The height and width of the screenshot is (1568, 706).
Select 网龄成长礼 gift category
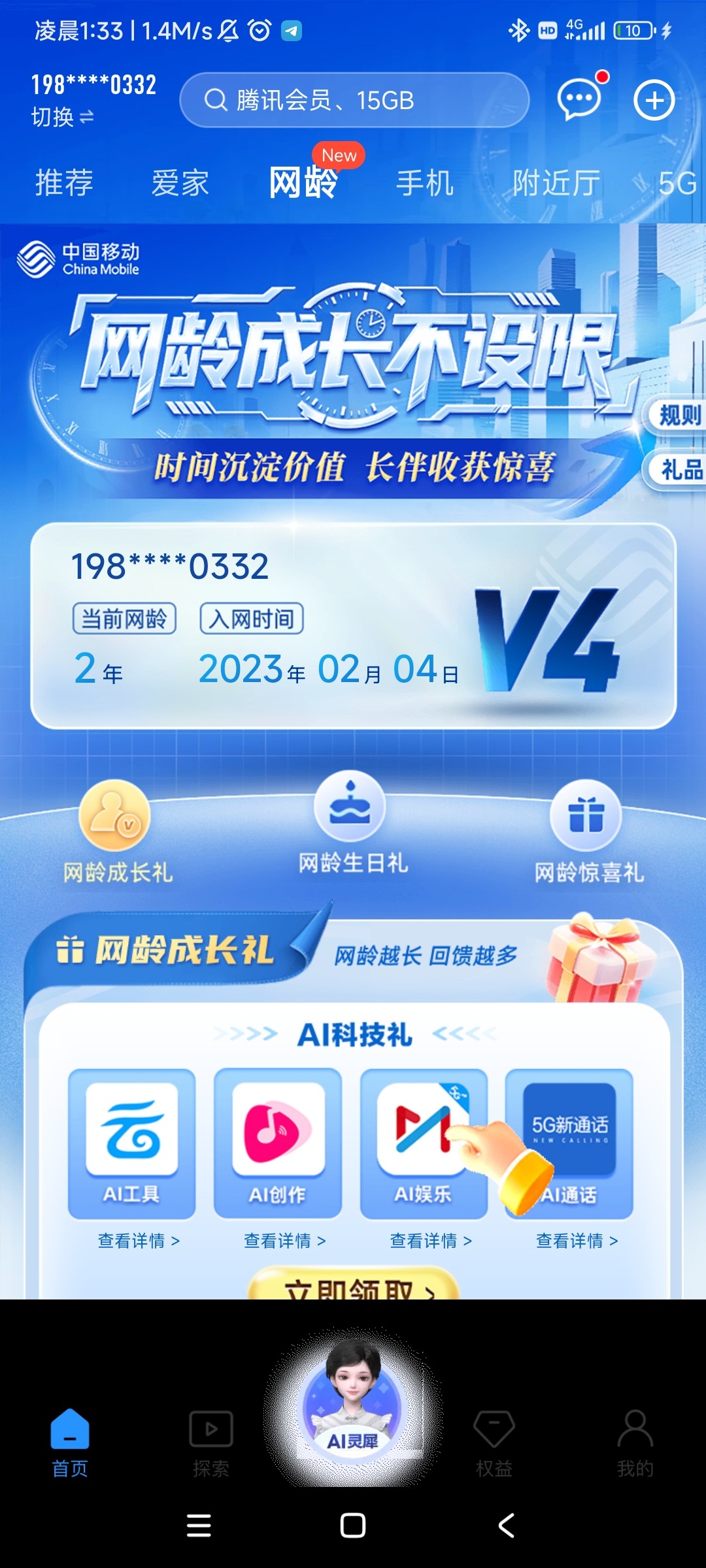pos(117,832)
